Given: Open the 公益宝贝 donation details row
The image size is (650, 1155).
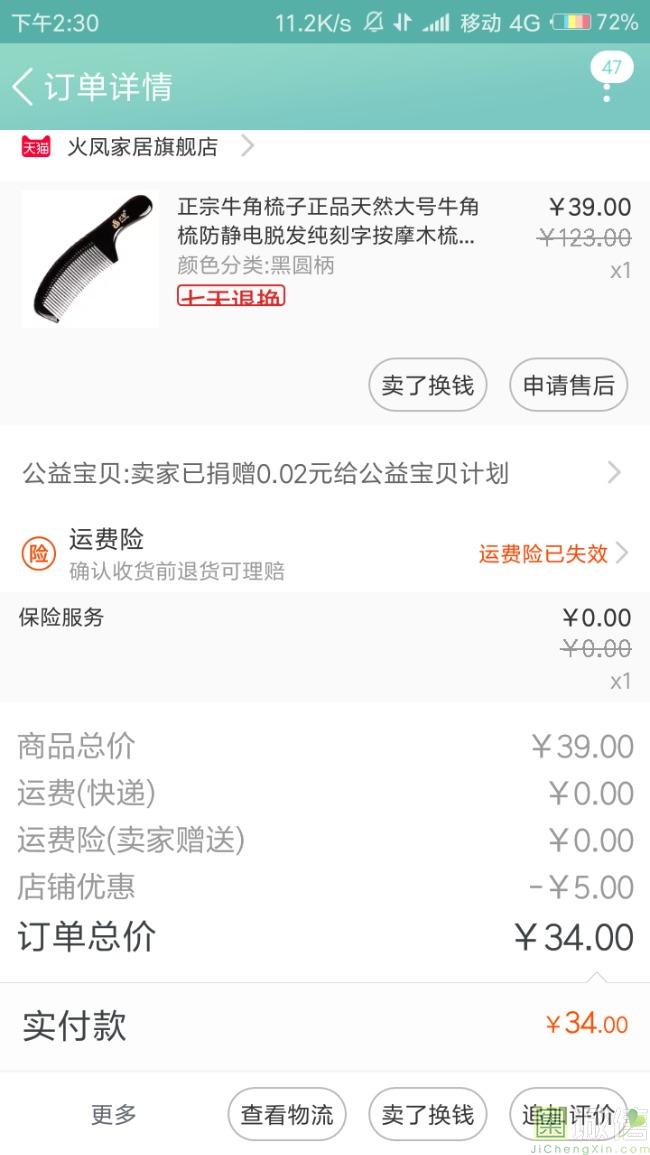Looking at the screenshot, I should [x=322, y=473].
